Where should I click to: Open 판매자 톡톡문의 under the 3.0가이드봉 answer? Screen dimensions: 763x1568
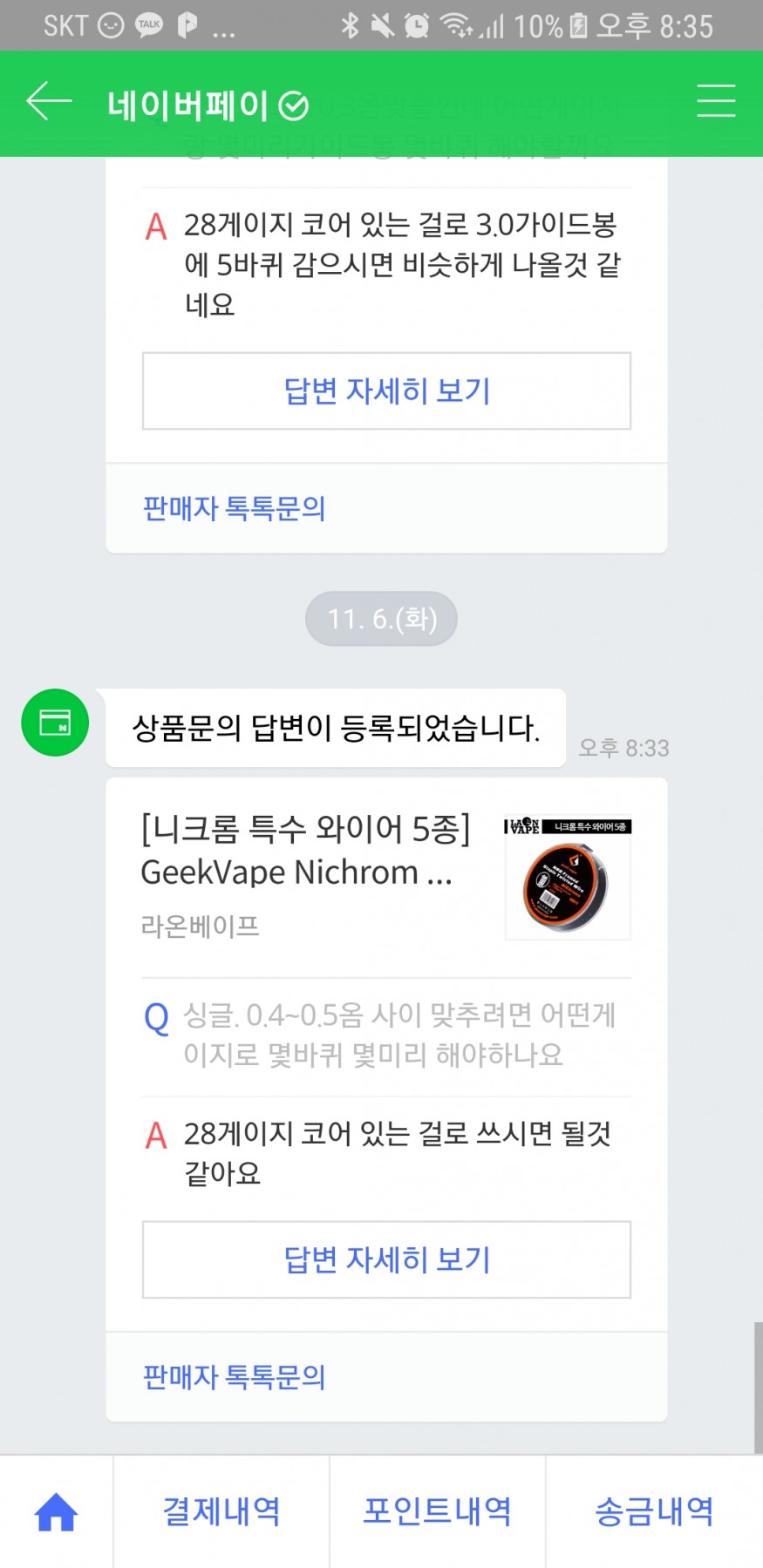tap(235, 508)
